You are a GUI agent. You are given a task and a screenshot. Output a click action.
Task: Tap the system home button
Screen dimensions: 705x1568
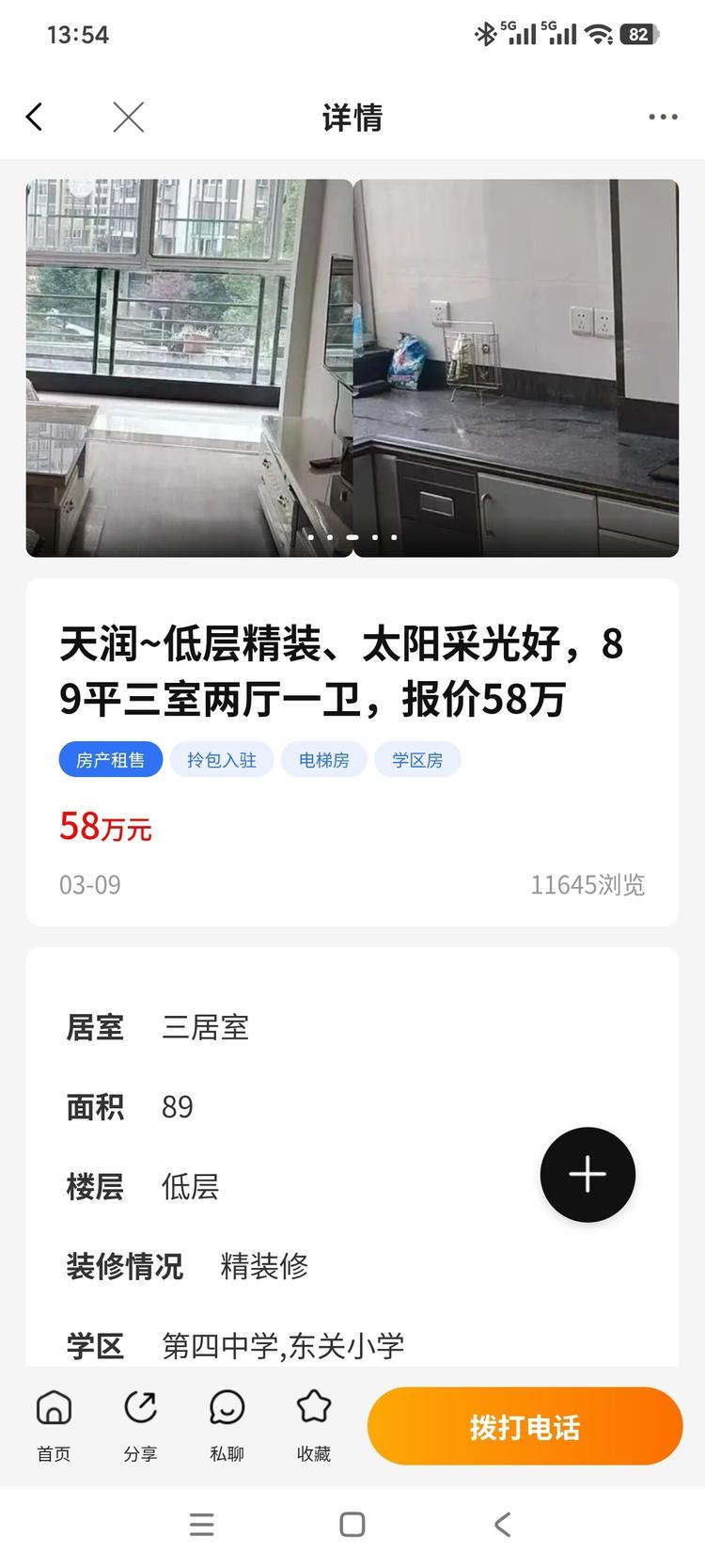[352, 1524]
